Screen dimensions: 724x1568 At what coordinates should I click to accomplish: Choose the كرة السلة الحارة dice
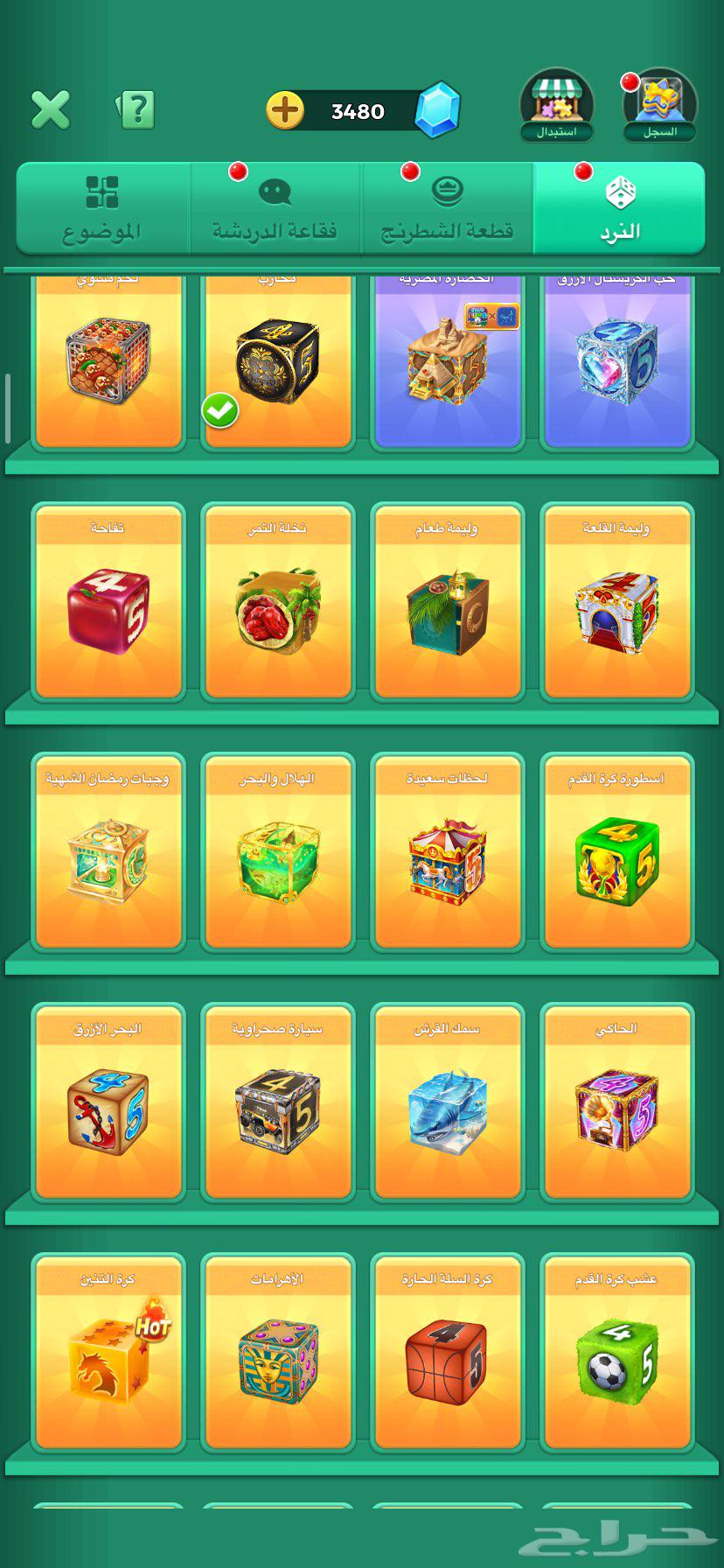point(447,1353)
